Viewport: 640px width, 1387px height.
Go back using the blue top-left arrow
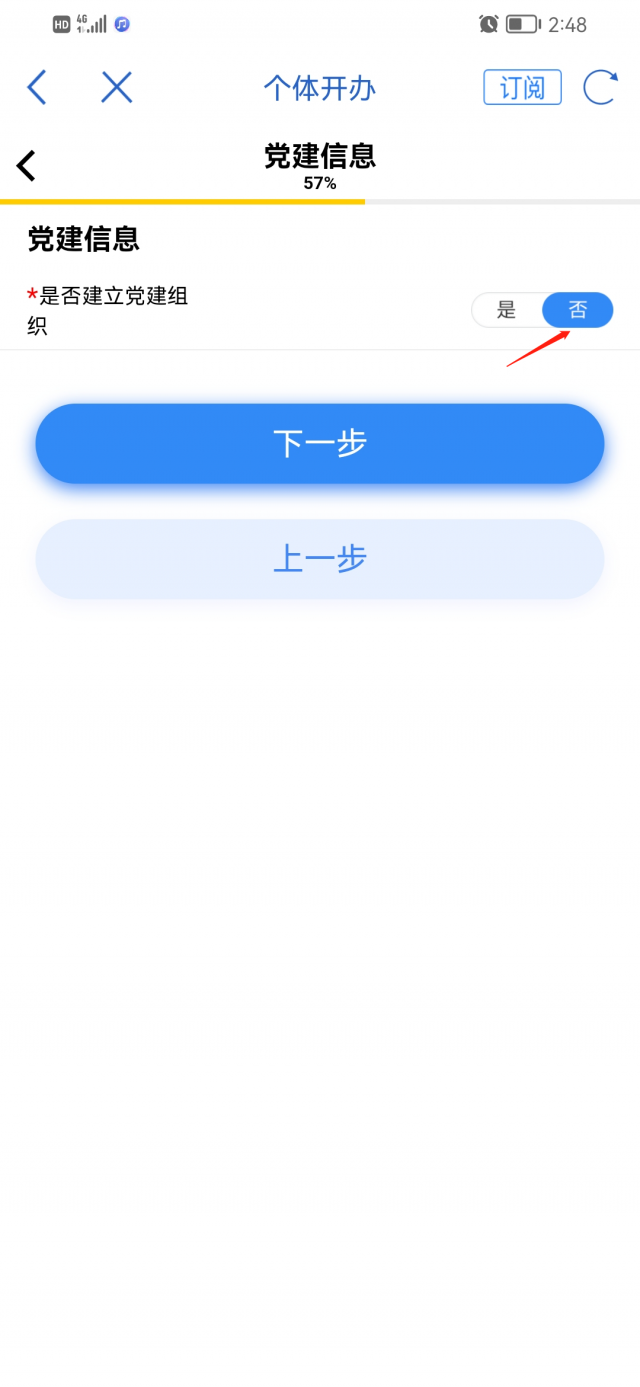pyautogui.click(x=37, y=88)
